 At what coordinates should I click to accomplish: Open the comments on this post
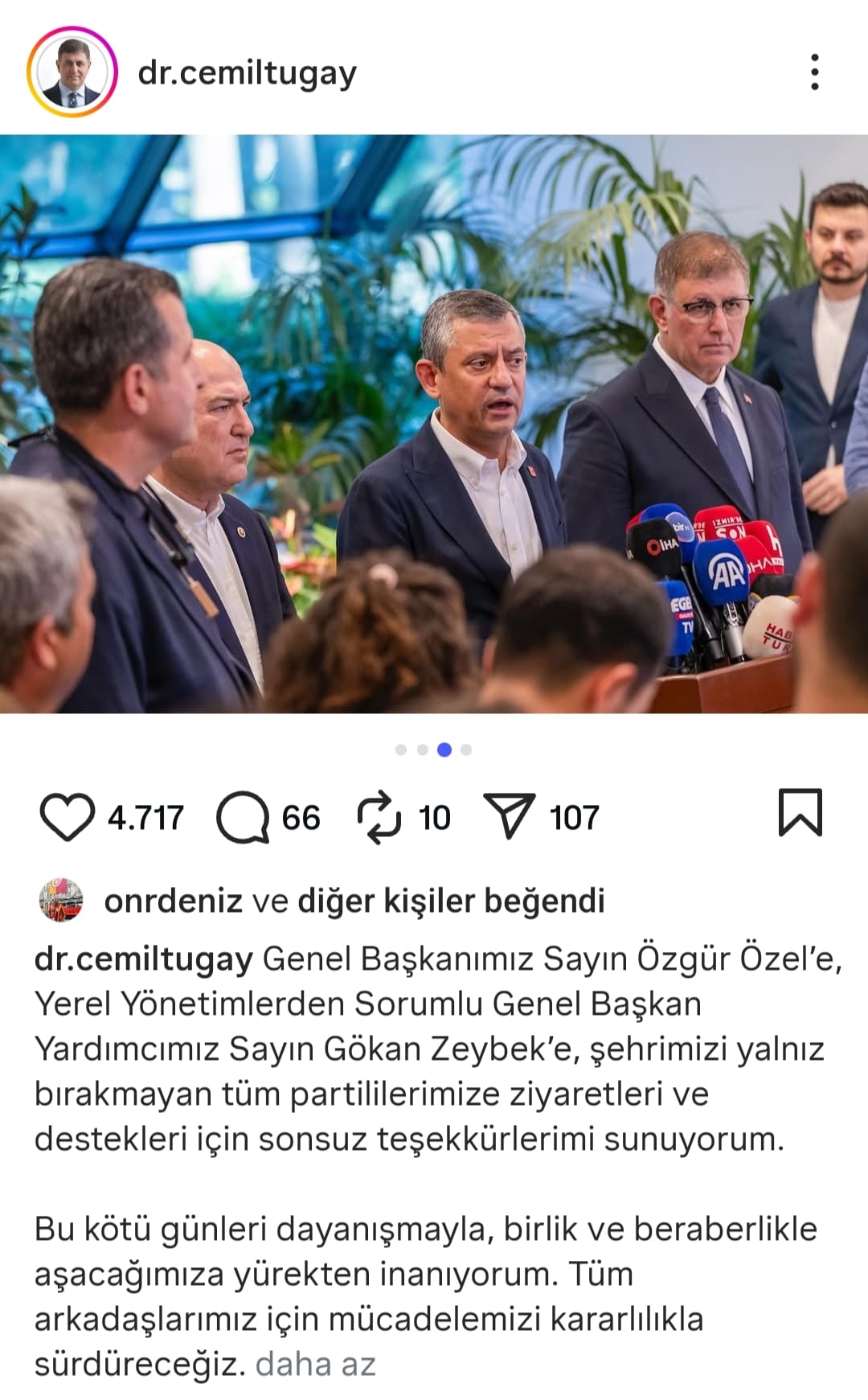[243, 817]
